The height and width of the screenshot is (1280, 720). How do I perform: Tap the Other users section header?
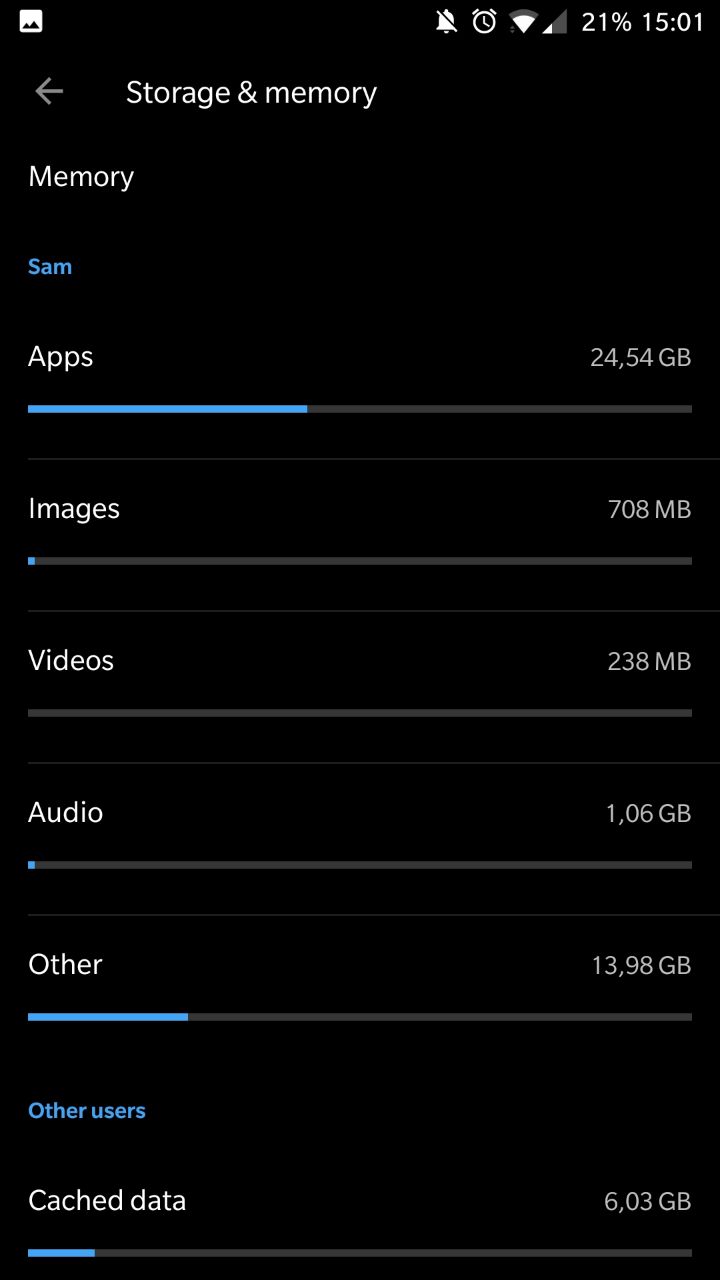click(87, 1110)
